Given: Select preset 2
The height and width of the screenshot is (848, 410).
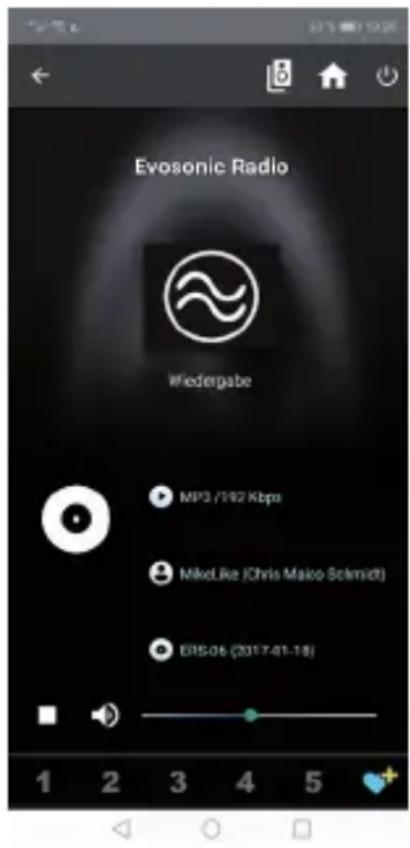Looking at the screenshot, I should point(111,781).
